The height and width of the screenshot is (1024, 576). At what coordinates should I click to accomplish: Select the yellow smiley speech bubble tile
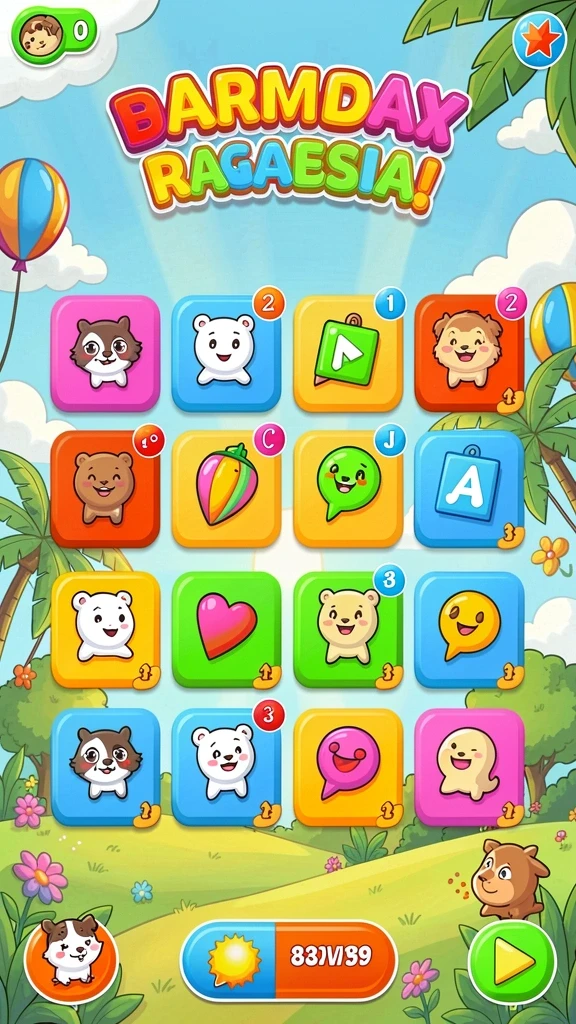[470, 630]
